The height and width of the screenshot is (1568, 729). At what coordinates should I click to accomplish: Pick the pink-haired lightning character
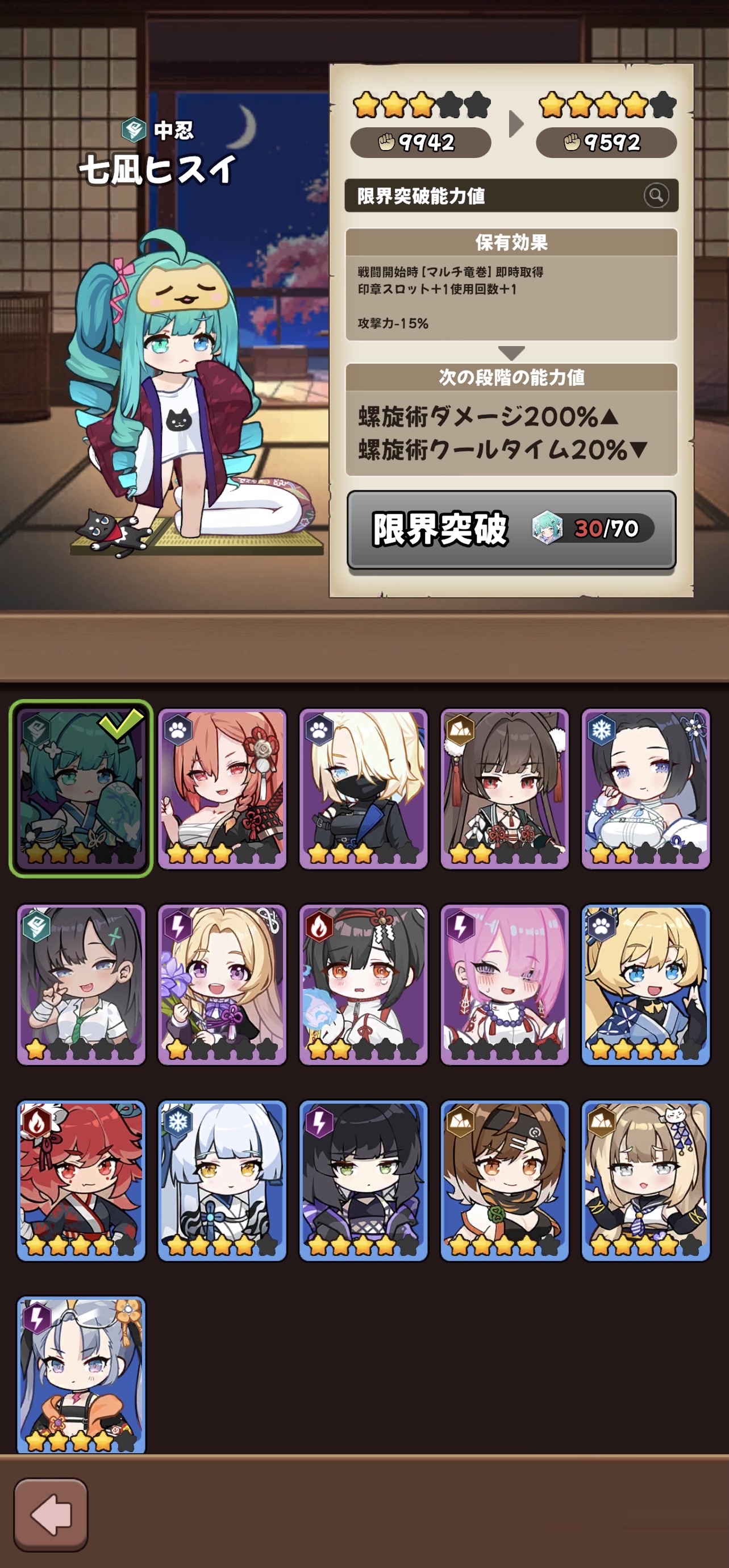point(505,984)
